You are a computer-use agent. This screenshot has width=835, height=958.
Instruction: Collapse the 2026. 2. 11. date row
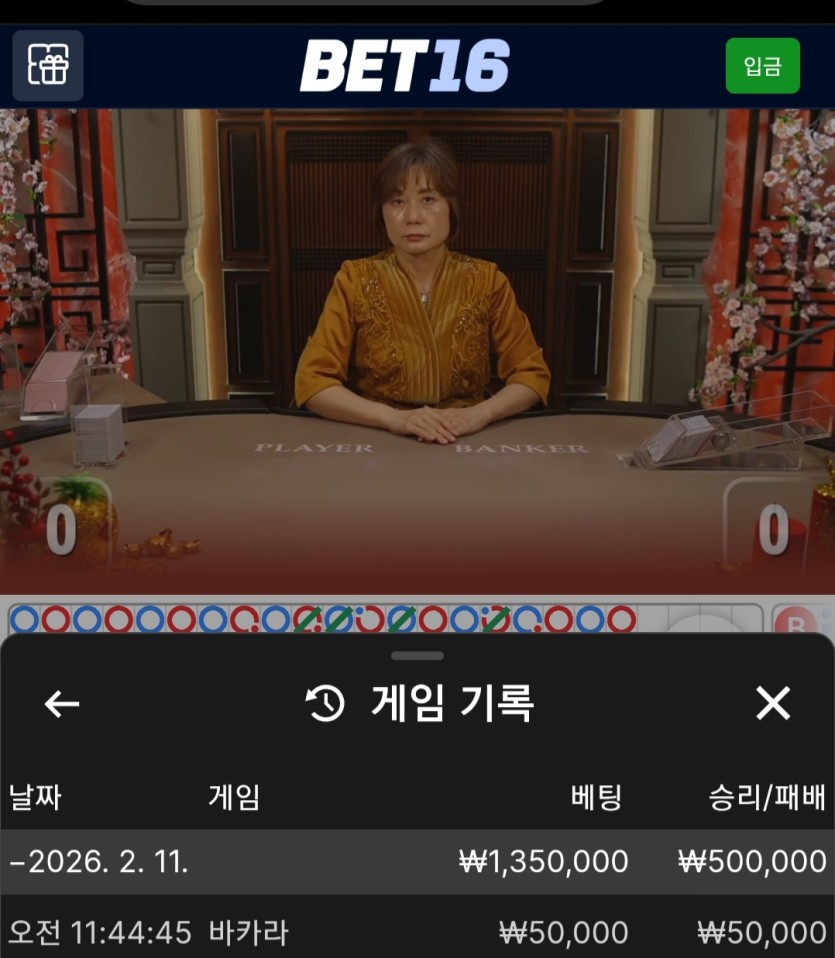[x=100, y=862]
